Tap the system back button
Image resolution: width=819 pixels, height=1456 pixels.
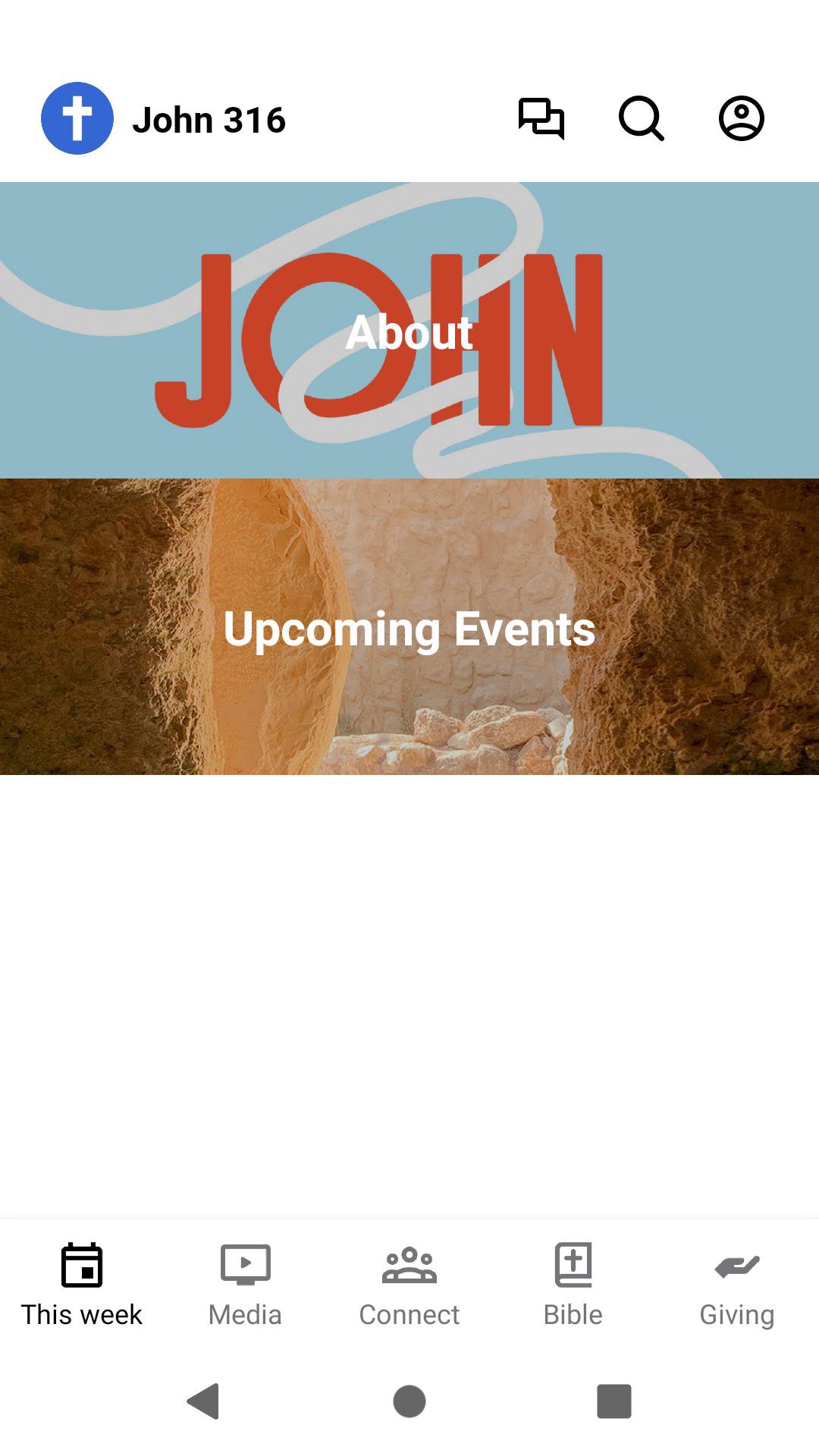[203, 1401]
